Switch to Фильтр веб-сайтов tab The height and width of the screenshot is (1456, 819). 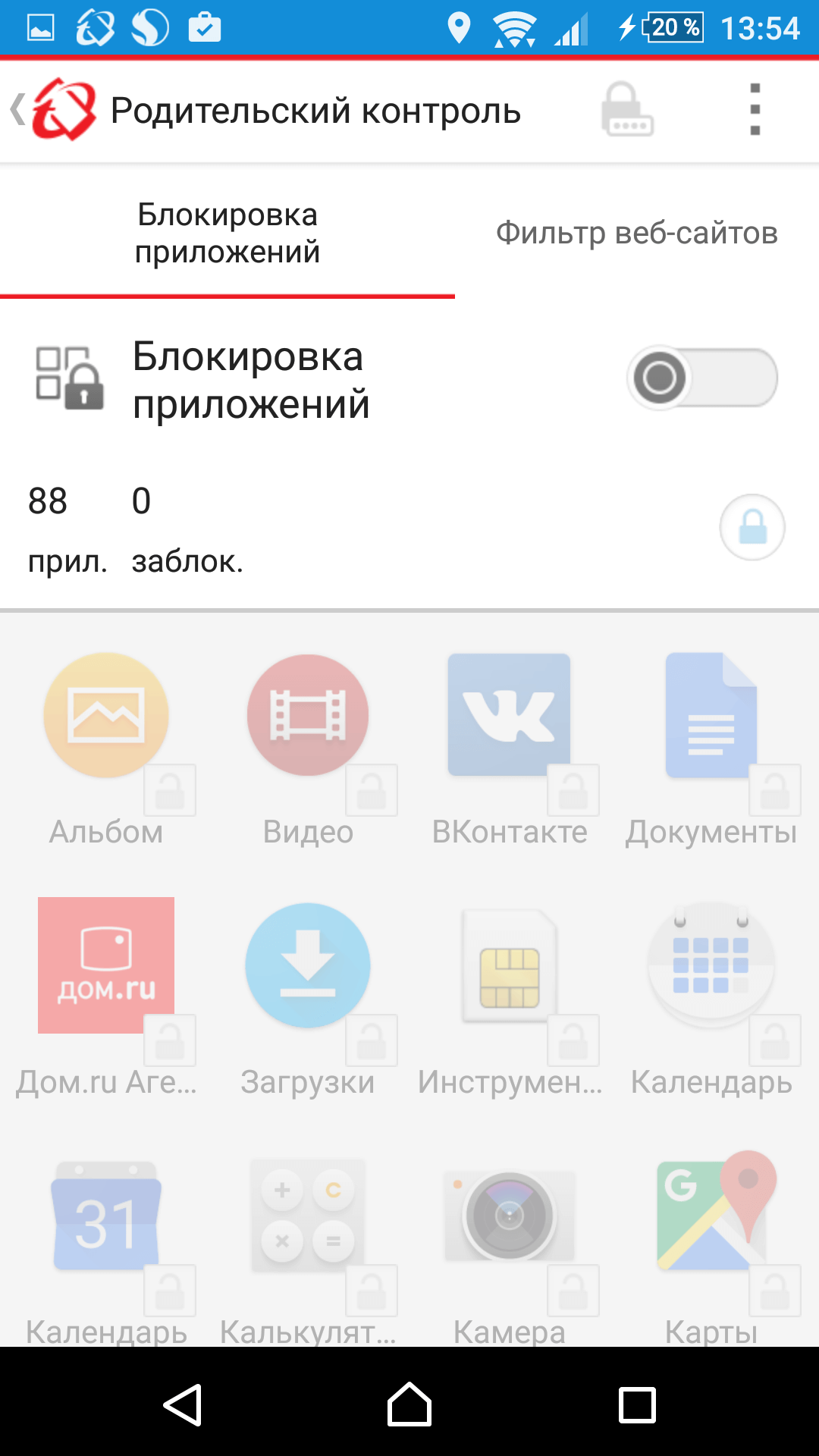(637, 233)
